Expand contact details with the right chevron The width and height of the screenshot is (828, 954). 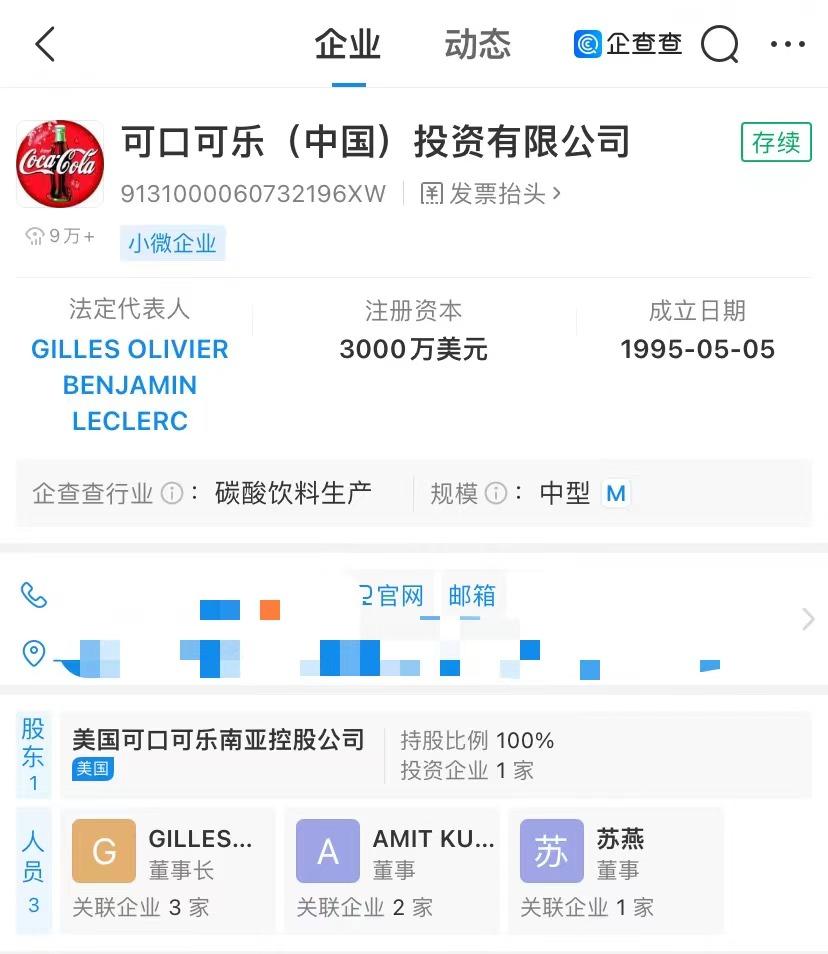pos(808,620)
